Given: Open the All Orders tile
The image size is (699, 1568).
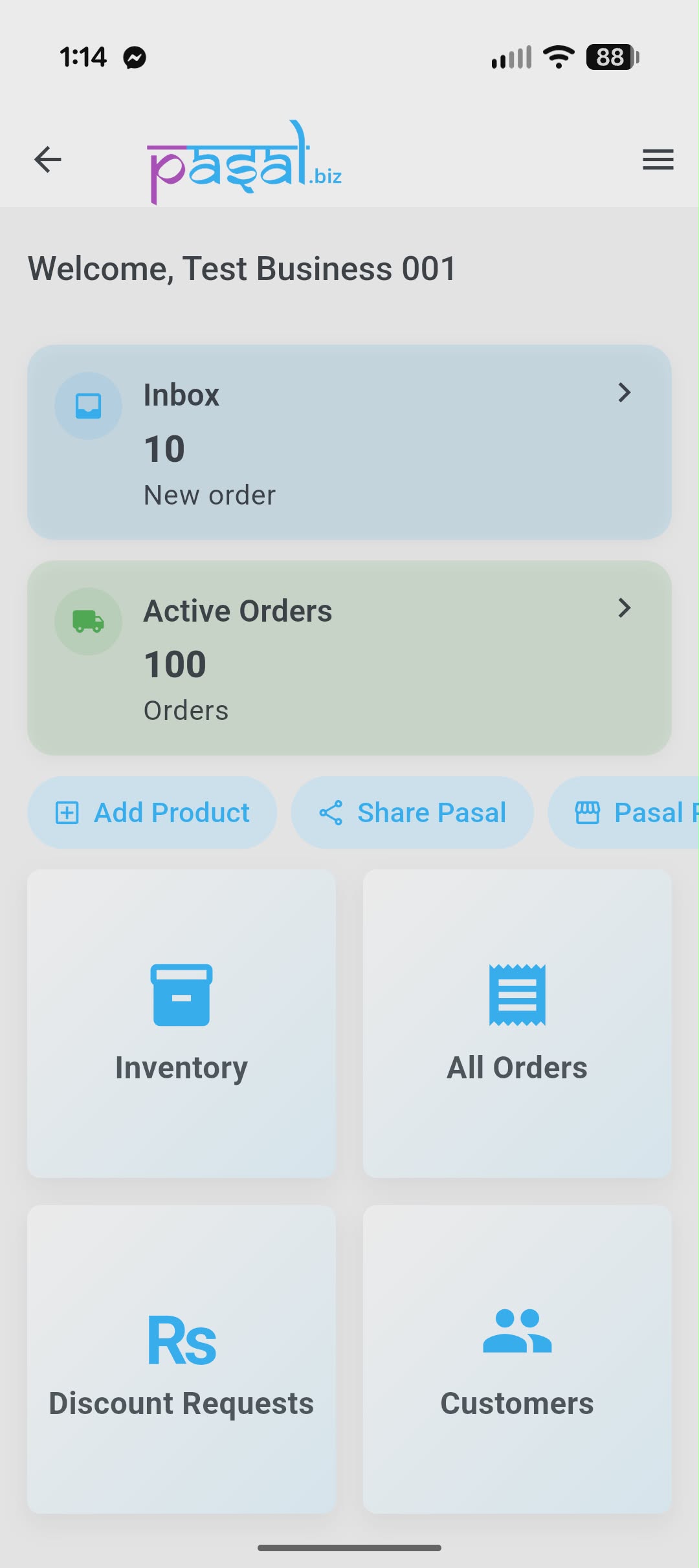Looking at the screenshot, I should pyautogui.click(x=517, y=1023).
